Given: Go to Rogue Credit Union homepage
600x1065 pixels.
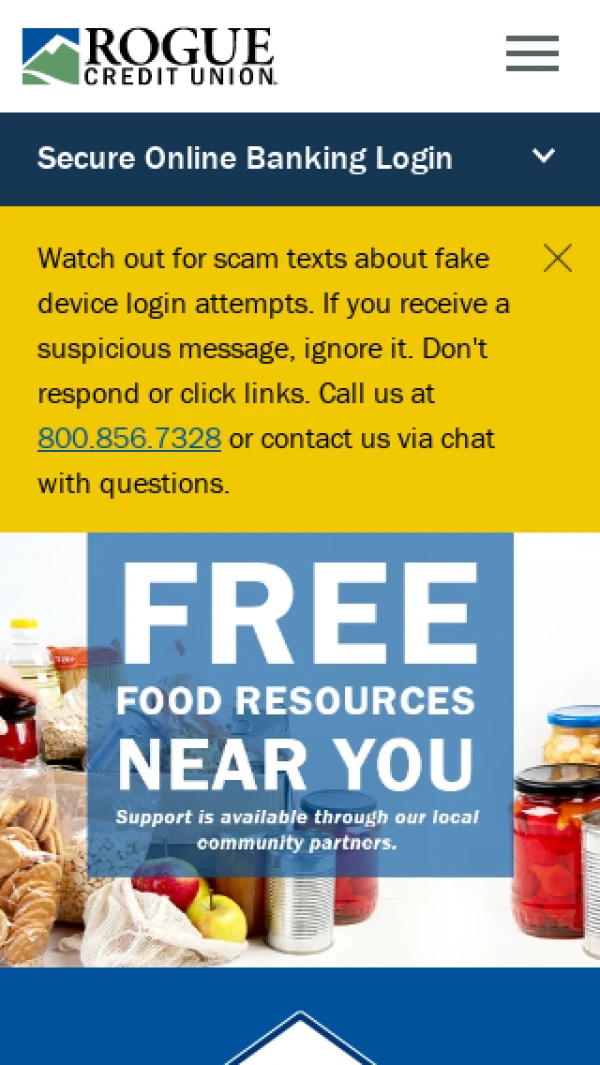Looking at the screenshot, I should pyautogui.click(x=149, y=56).
